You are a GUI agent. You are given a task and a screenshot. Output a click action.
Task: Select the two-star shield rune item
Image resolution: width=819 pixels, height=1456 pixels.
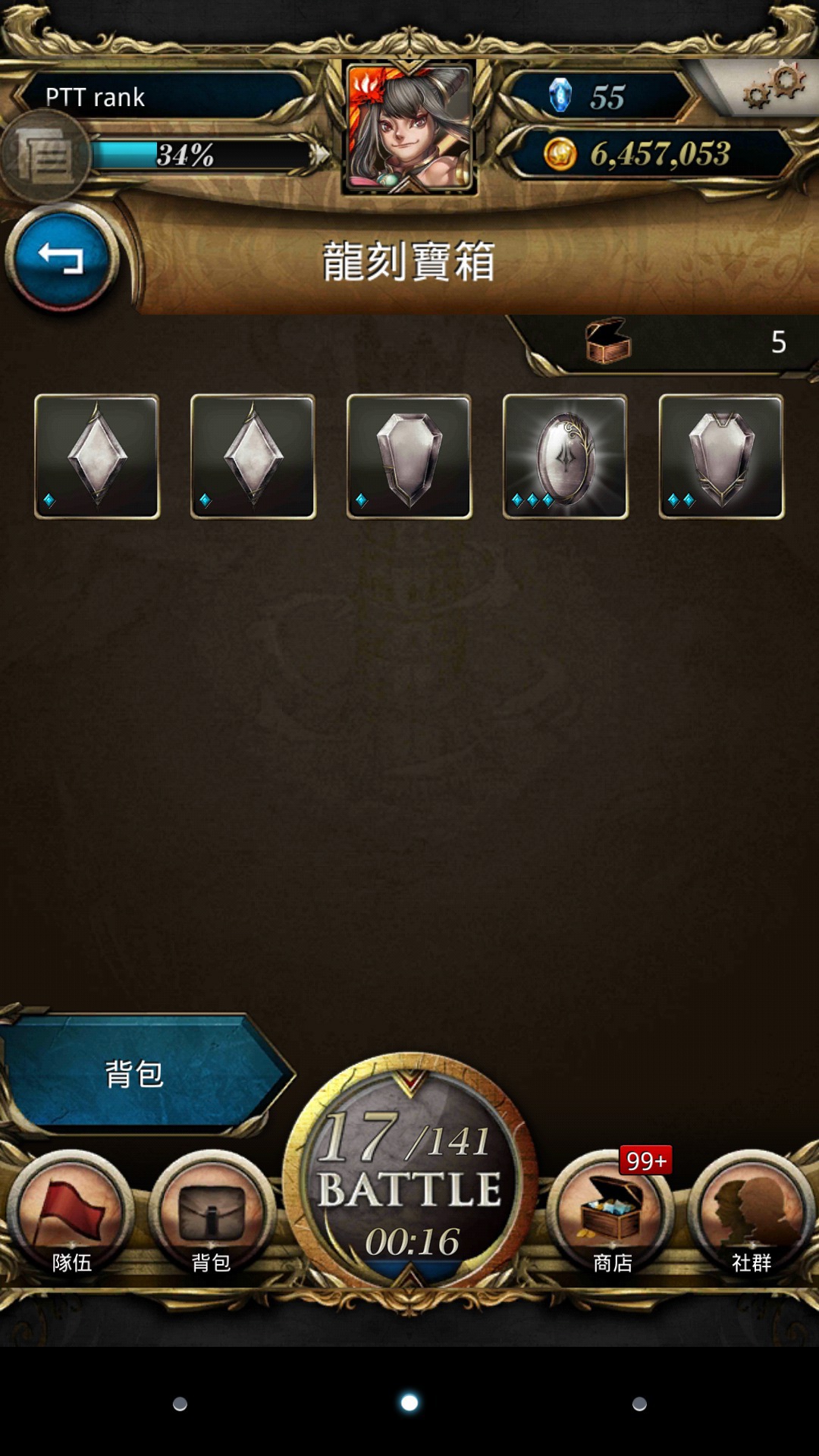[x=722, y=457]
